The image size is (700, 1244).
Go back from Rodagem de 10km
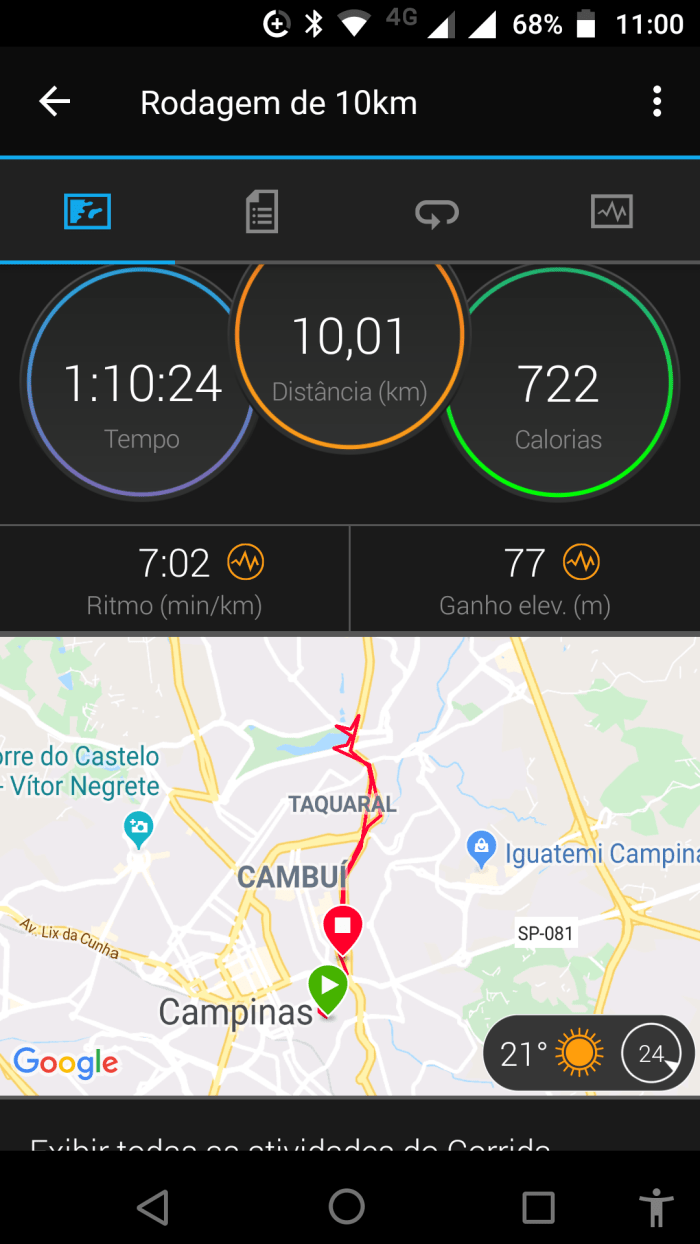(x=55, y=101)
